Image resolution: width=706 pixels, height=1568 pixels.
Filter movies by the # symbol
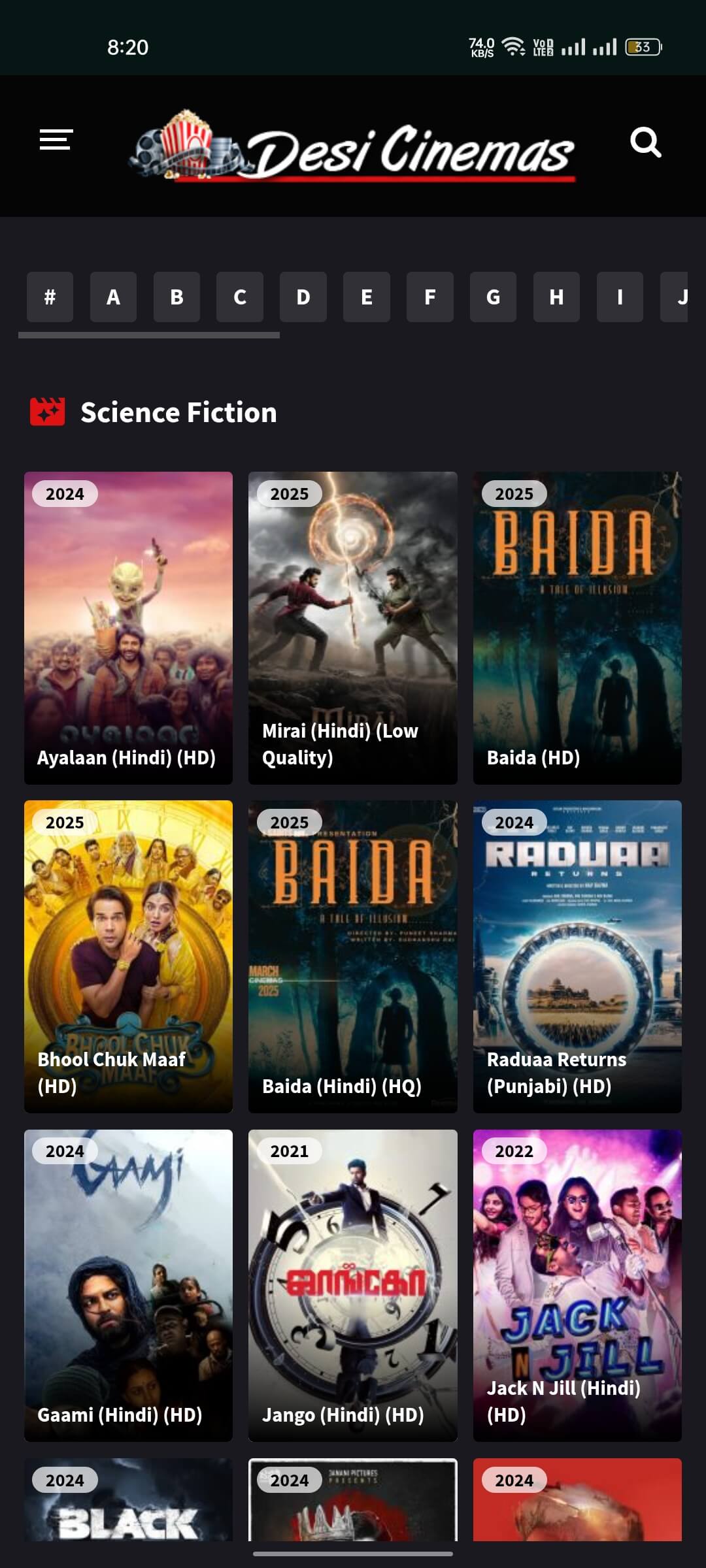pos(50,297)
